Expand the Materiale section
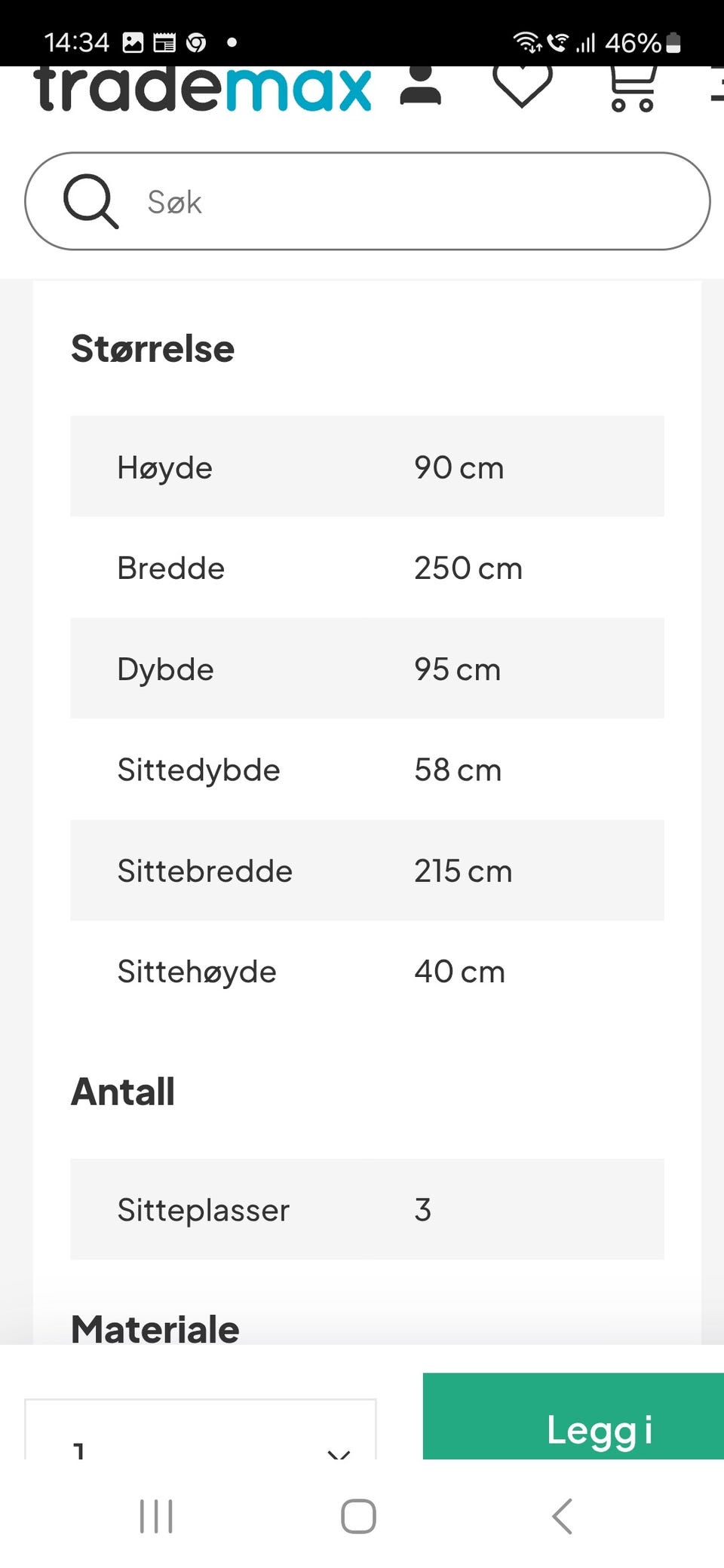 point(154,1329)
